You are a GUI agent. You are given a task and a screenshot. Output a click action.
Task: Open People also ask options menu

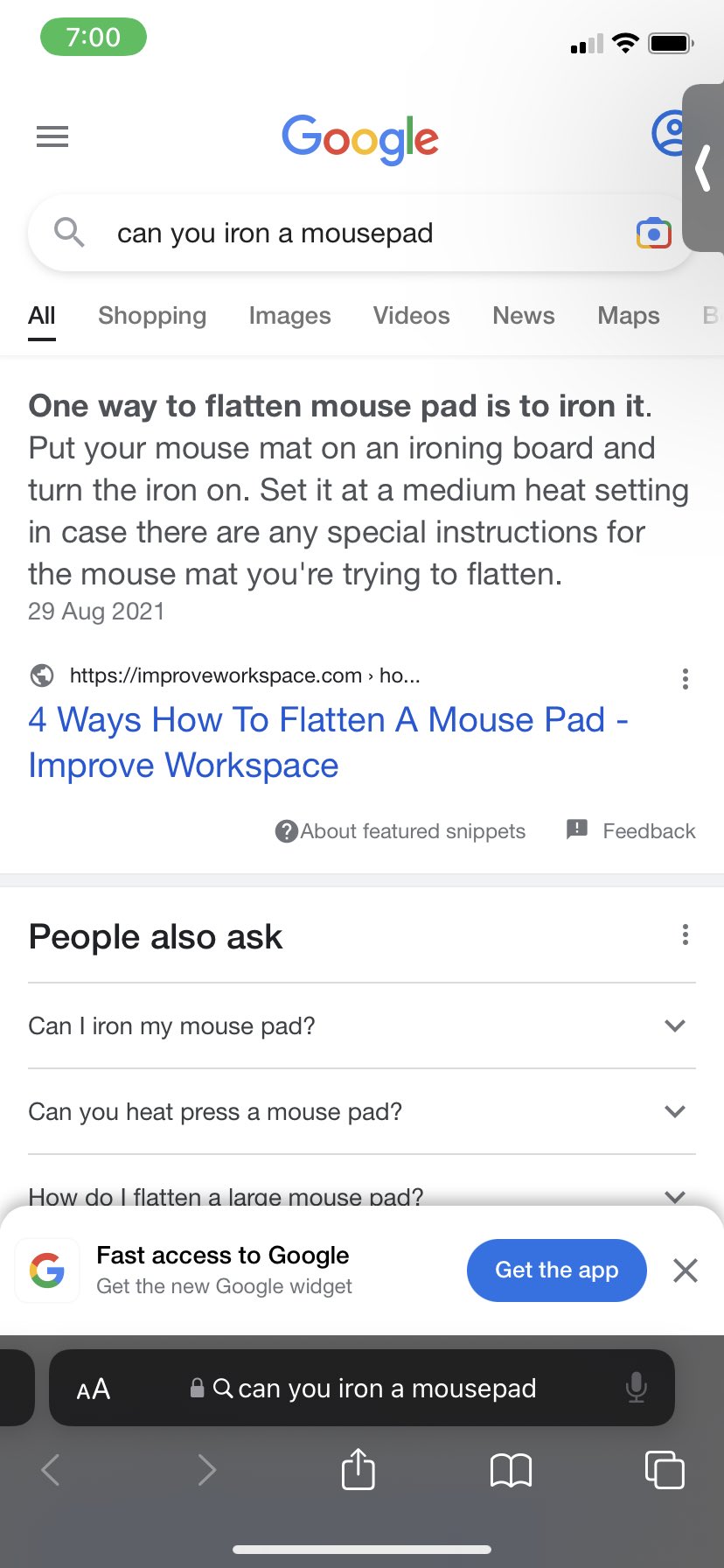[x=685, y=935]
